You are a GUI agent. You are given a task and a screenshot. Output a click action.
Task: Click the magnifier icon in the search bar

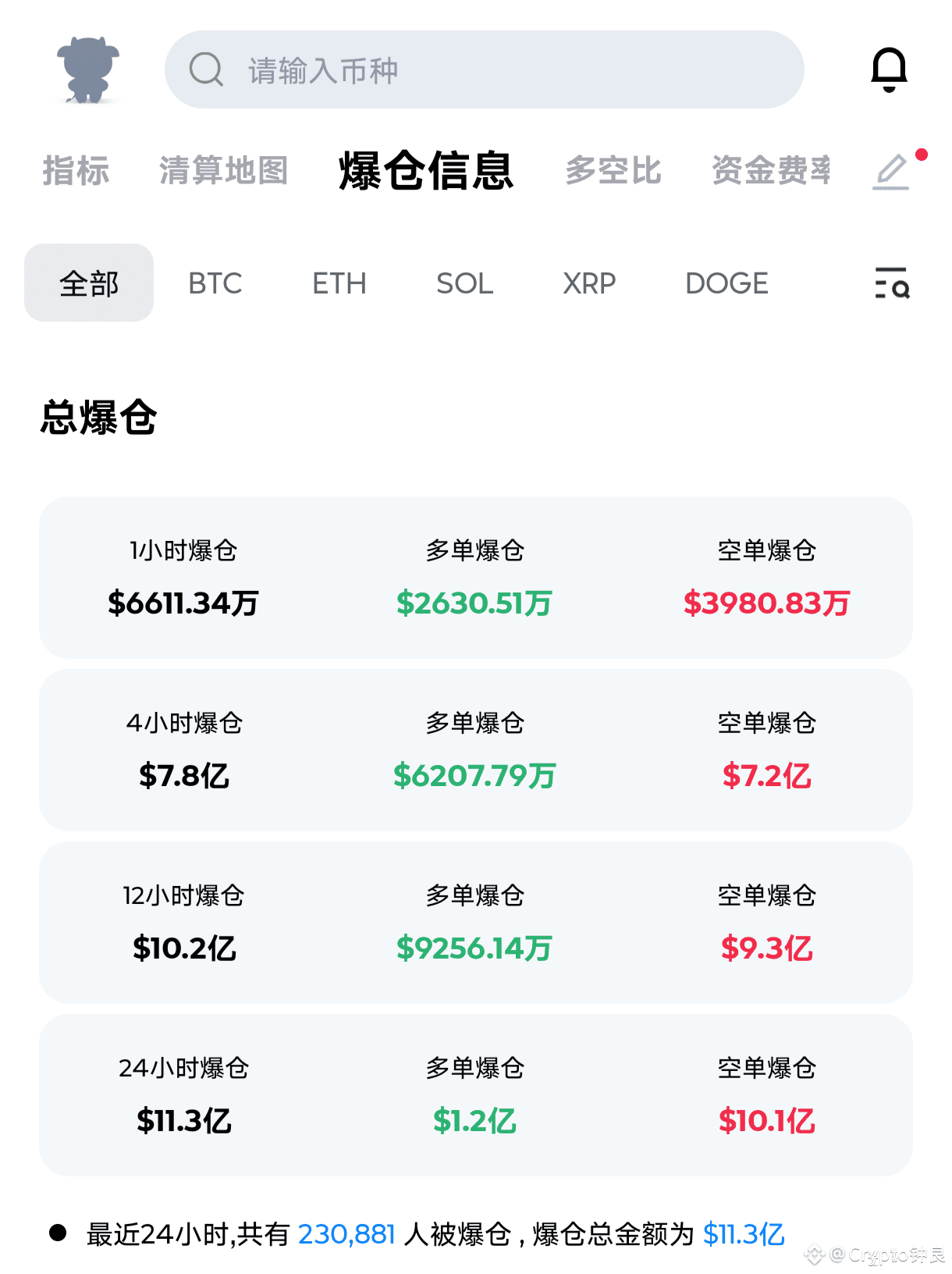204,70
